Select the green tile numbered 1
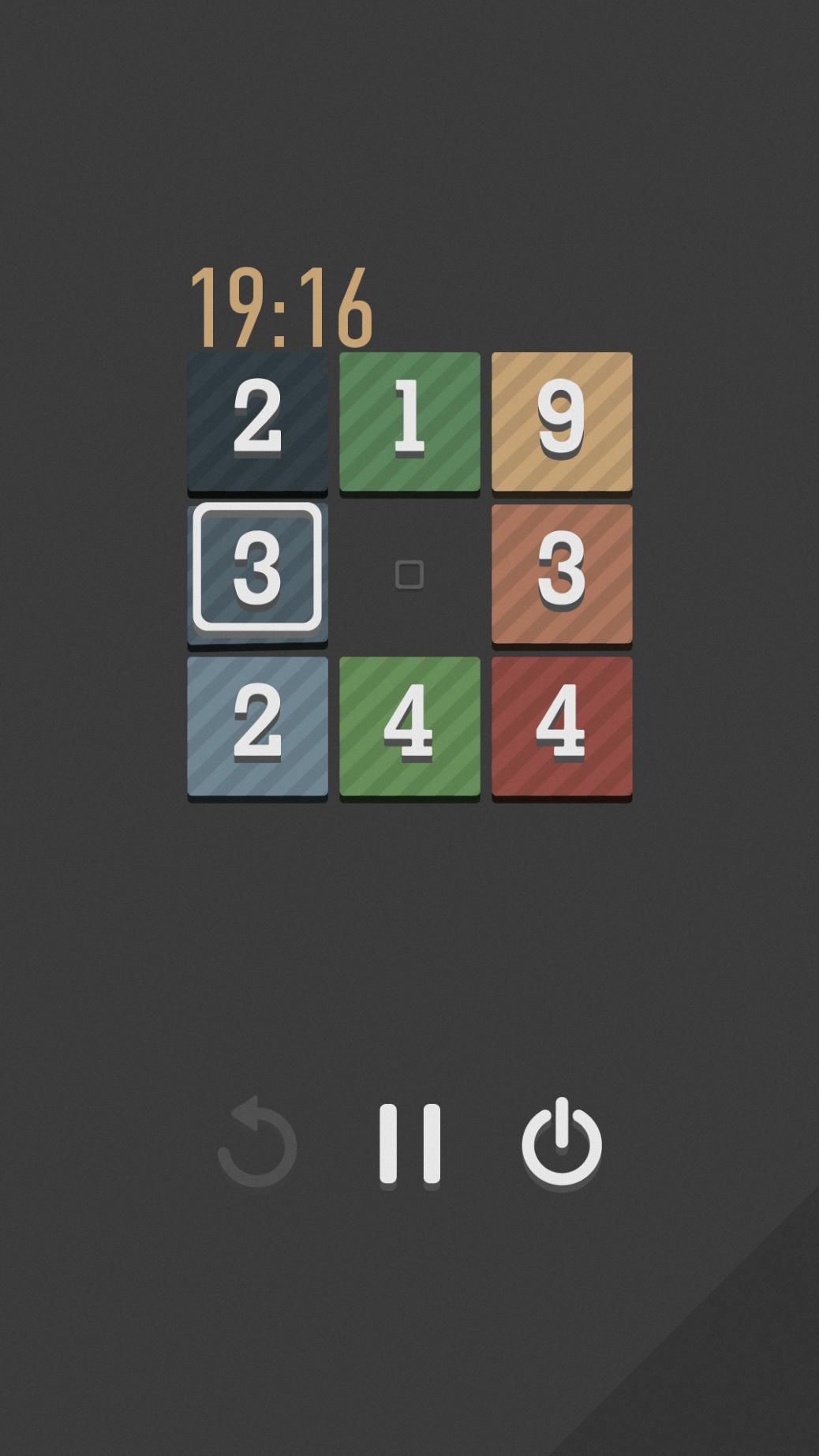Viewport: 819px width, 1456px height. click(409, 421)
